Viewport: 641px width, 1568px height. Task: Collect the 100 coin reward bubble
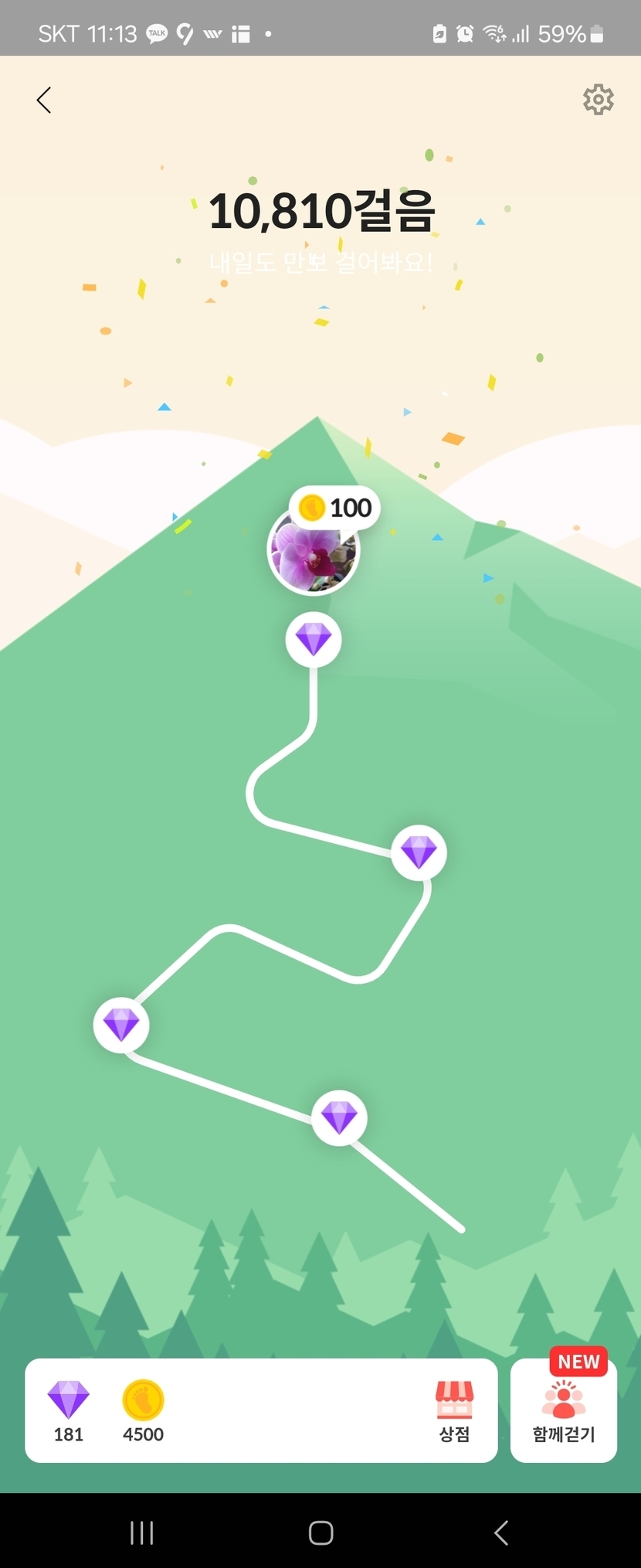pyautogui.click(x=336, y=508)
